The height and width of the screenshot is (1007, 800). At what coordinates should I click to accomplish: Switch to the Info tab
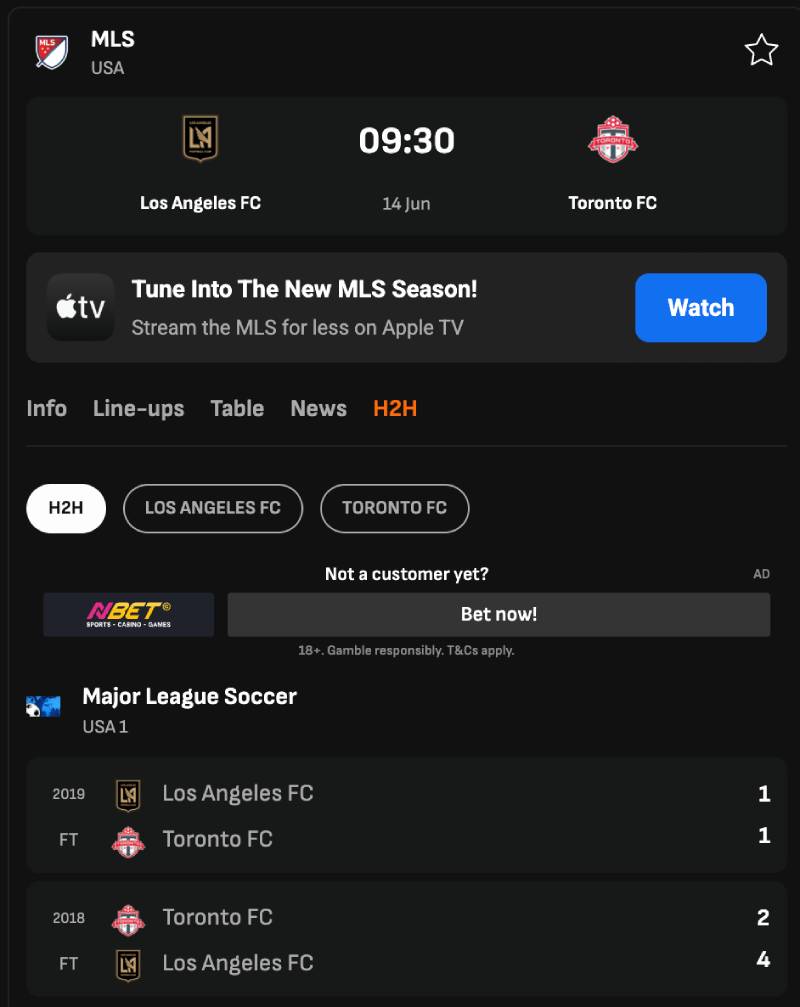47,408
